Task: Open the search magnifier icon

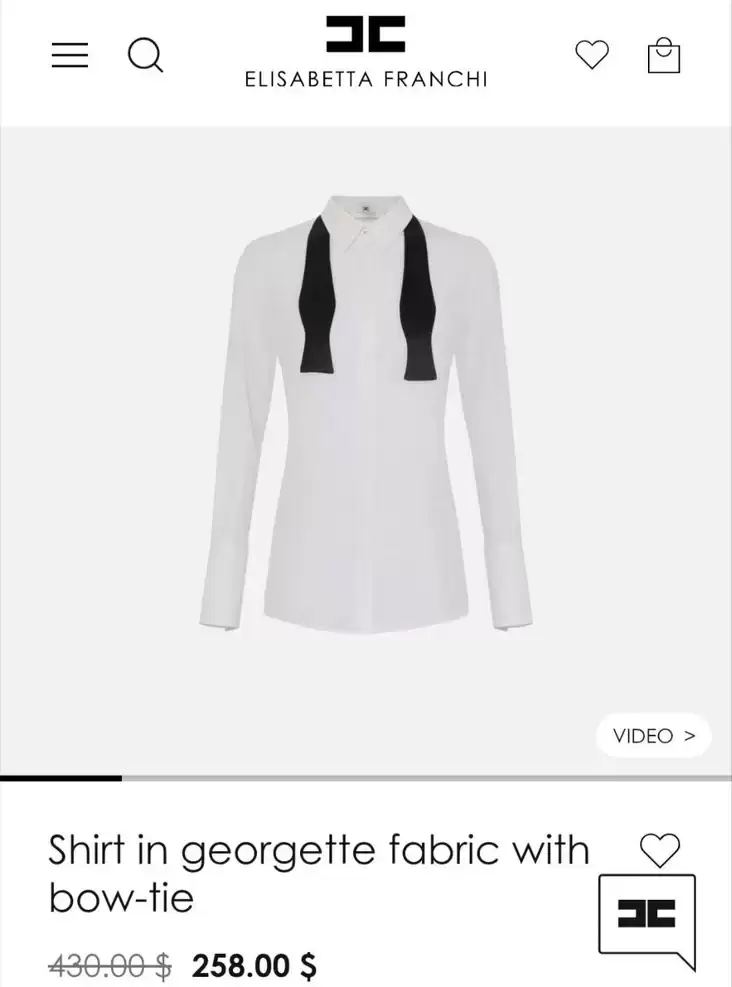Action: pyautogui.click(x=145, y=54)
